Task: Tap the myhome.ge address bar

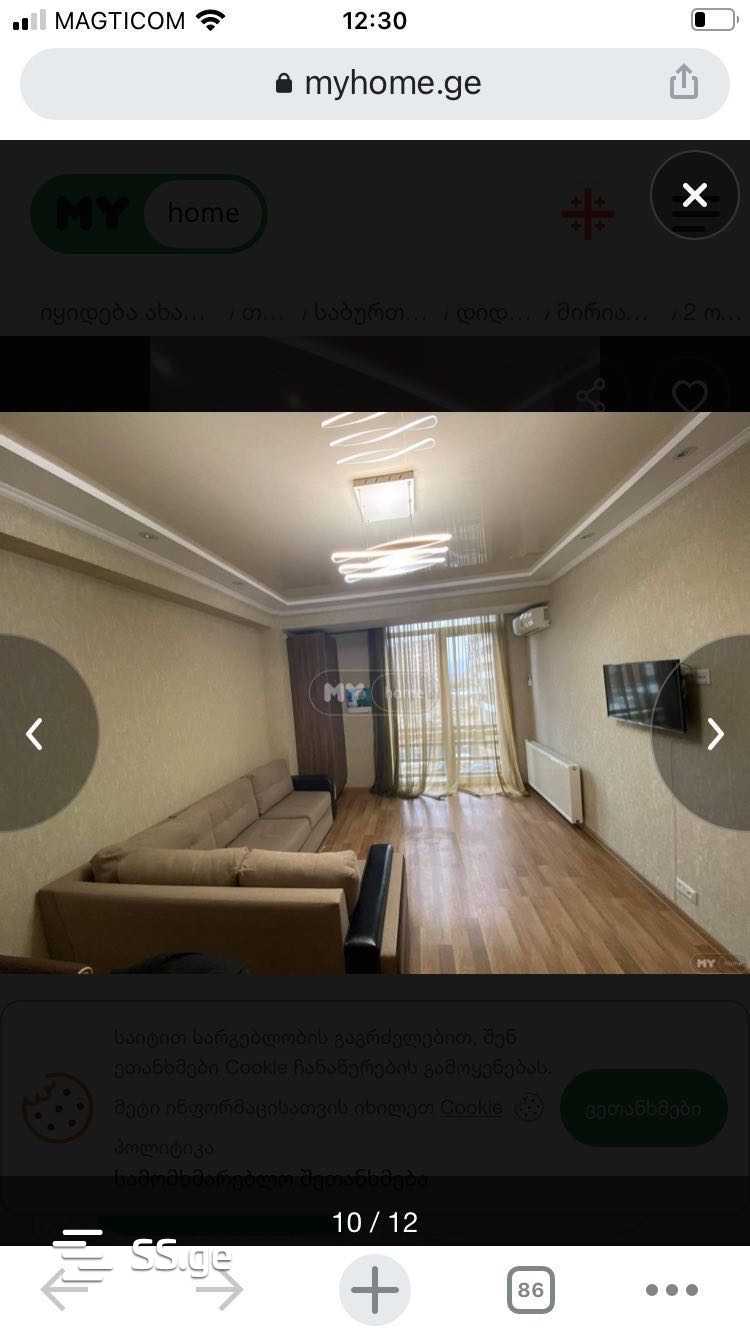Action: [x=375, y=84]
